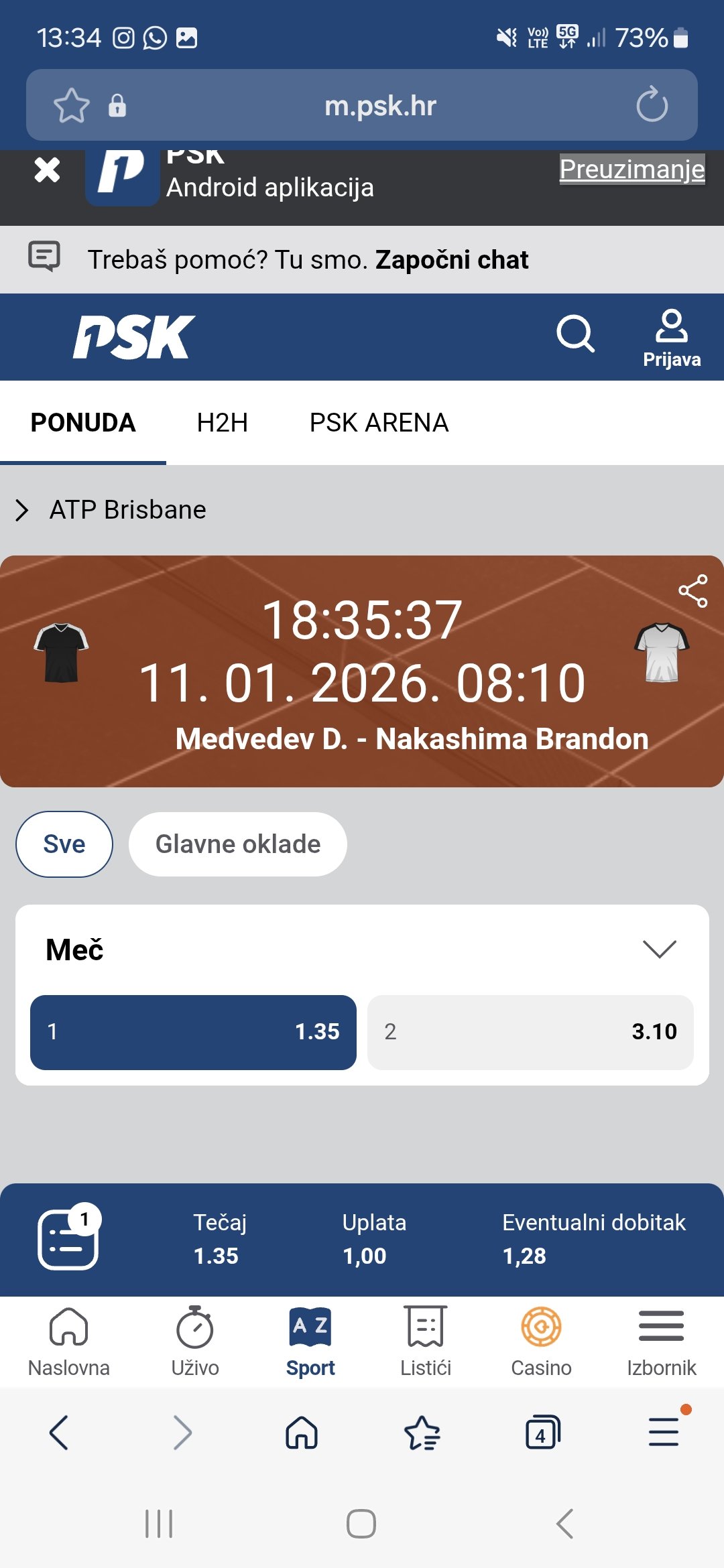This screenshot has height=1568, width=724.
Task: Switch to the H2H tab
Action: click(x=222, y=423)
